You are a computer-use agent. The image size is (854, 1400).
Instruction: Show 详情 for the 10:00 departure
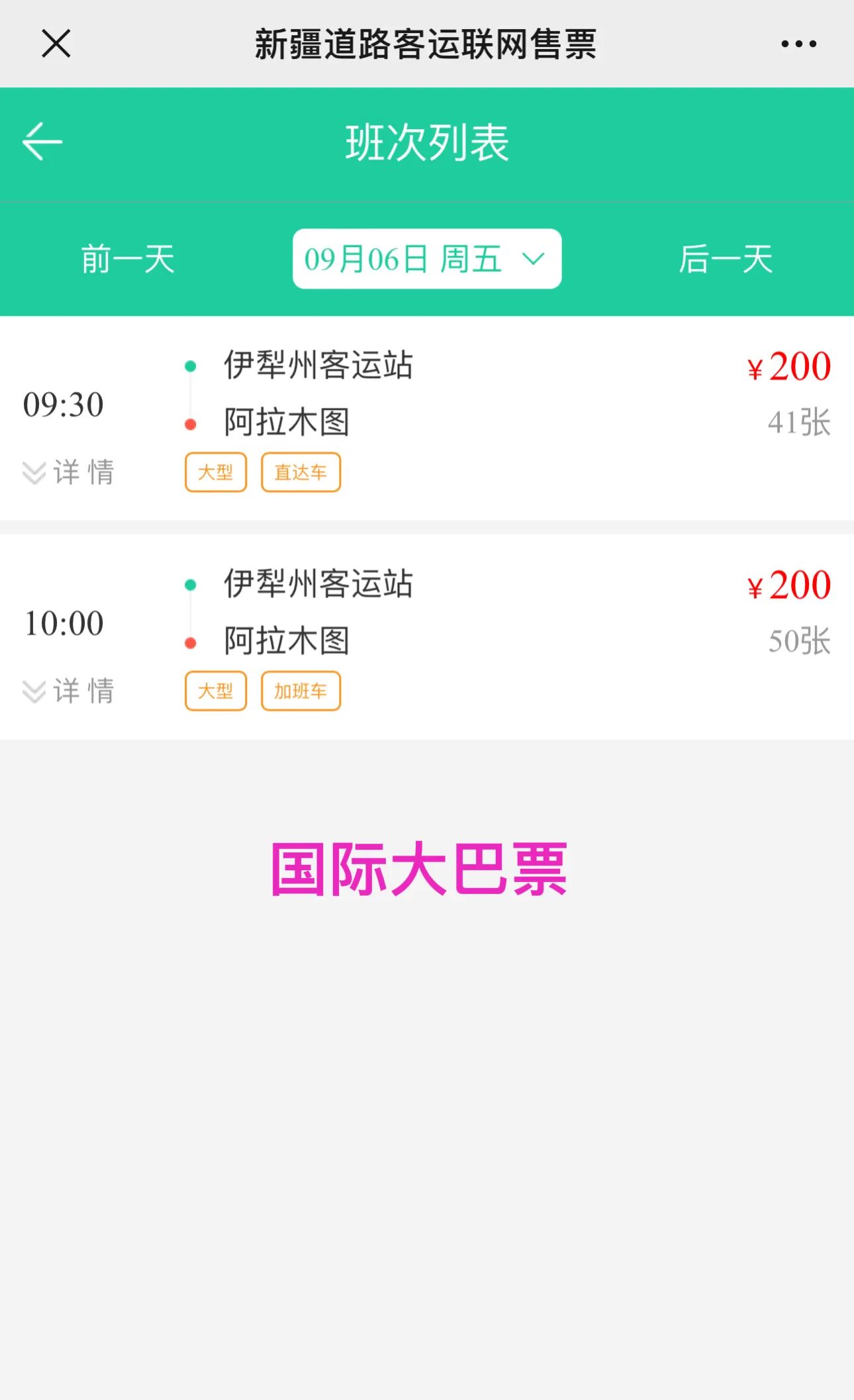[x=70, y=691]
